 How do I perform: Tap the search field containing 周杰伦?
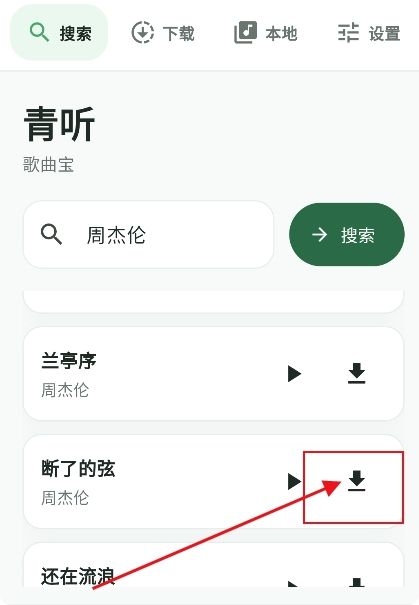coord(149,235)
